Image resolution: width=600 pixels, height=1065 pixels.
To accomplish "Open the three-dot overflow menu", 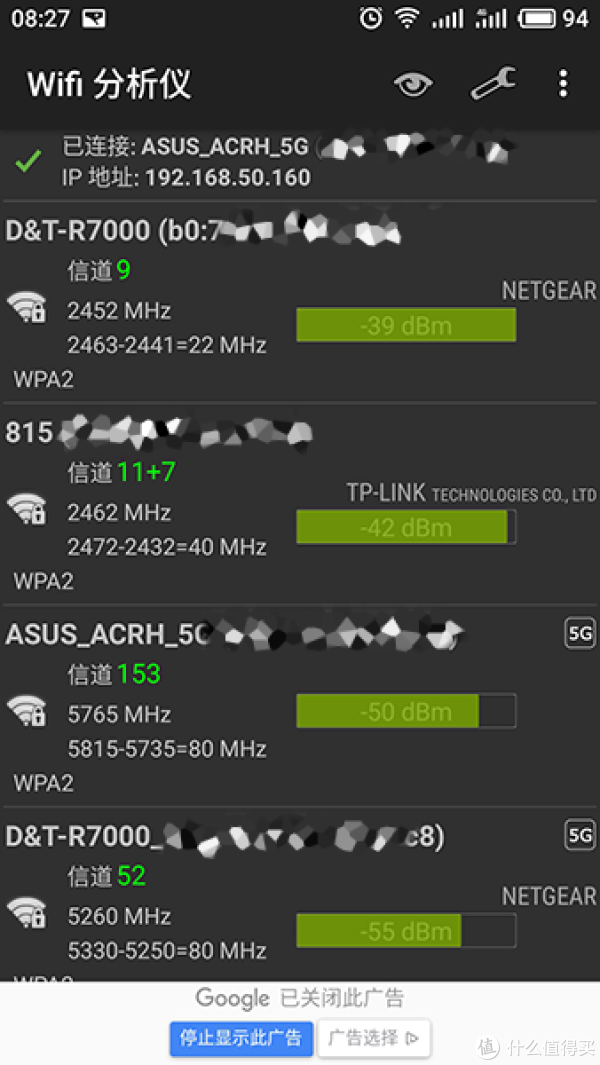I will [563, 84].
